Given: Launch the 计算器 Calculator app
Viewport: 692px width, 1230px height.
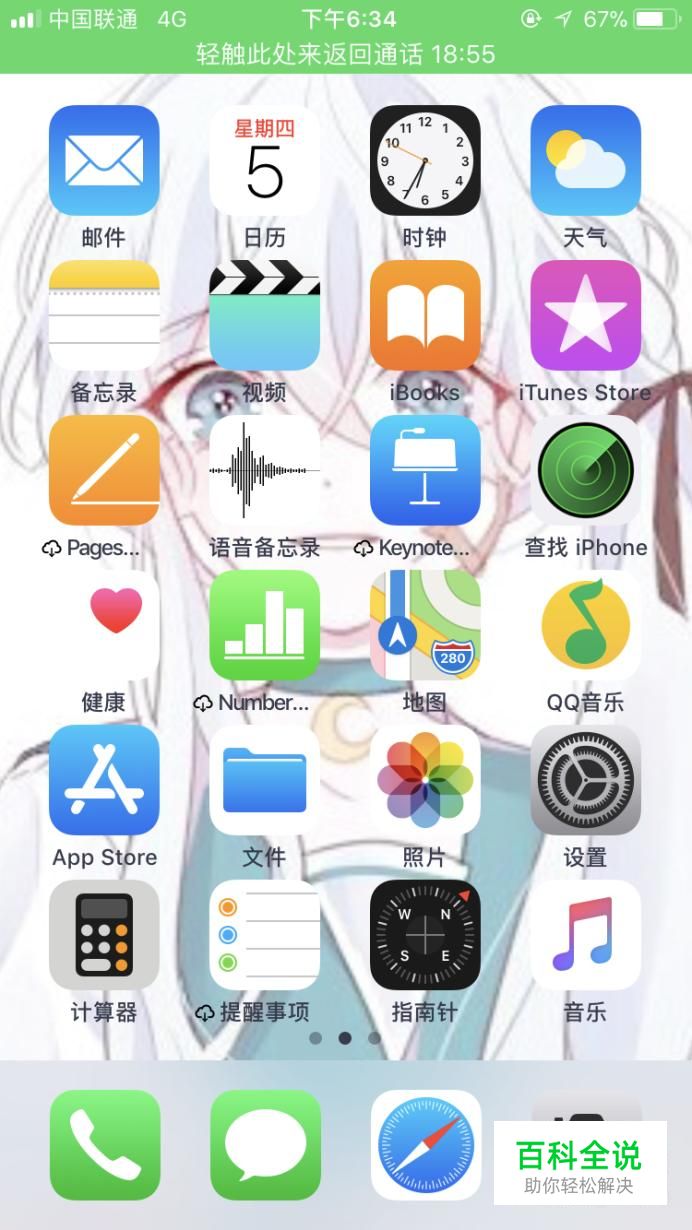Looking at the screenshot, I should (x=104, y=935).
